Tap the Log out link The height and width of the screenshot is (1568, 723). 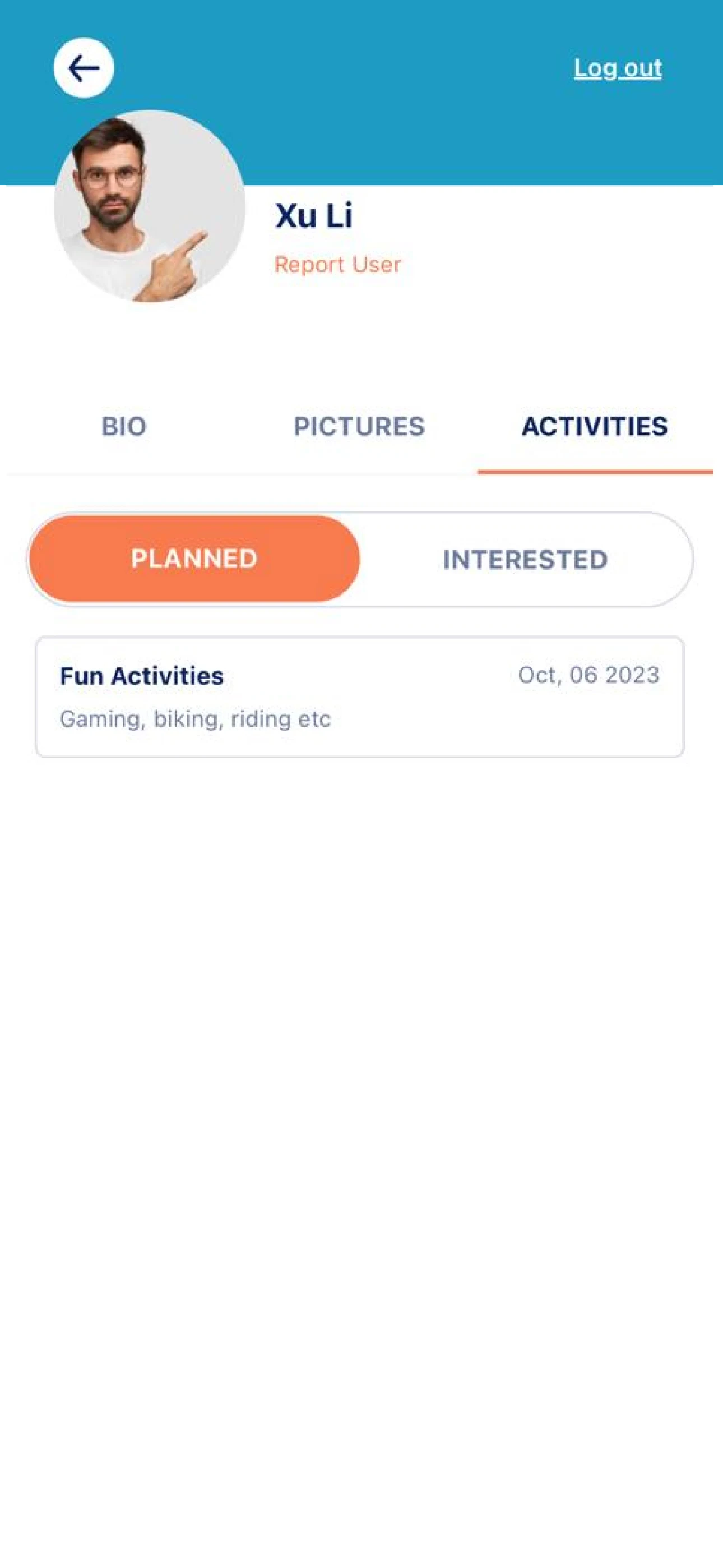[x=617, y=68]
